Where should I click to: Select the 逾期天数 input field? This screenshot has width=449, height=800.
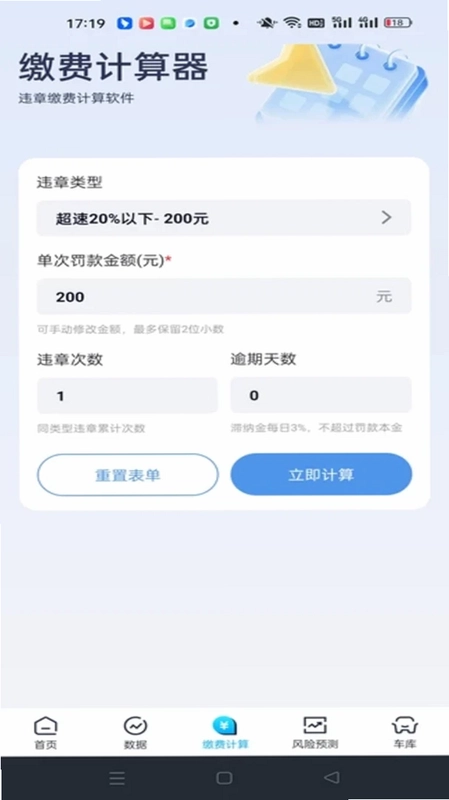[x=321, y=395]
